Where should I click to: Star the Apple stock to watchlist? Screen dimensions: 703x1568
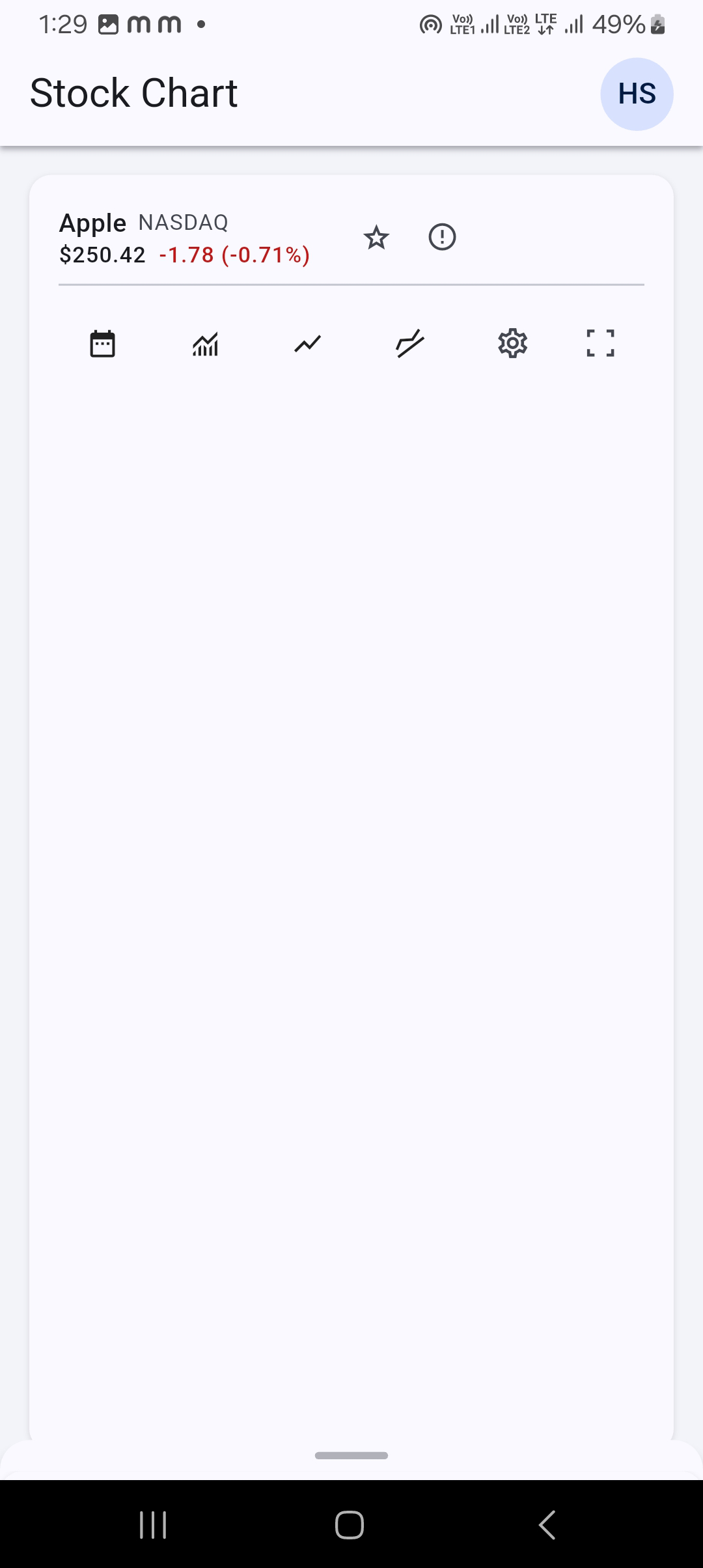(x=376, y=238)
